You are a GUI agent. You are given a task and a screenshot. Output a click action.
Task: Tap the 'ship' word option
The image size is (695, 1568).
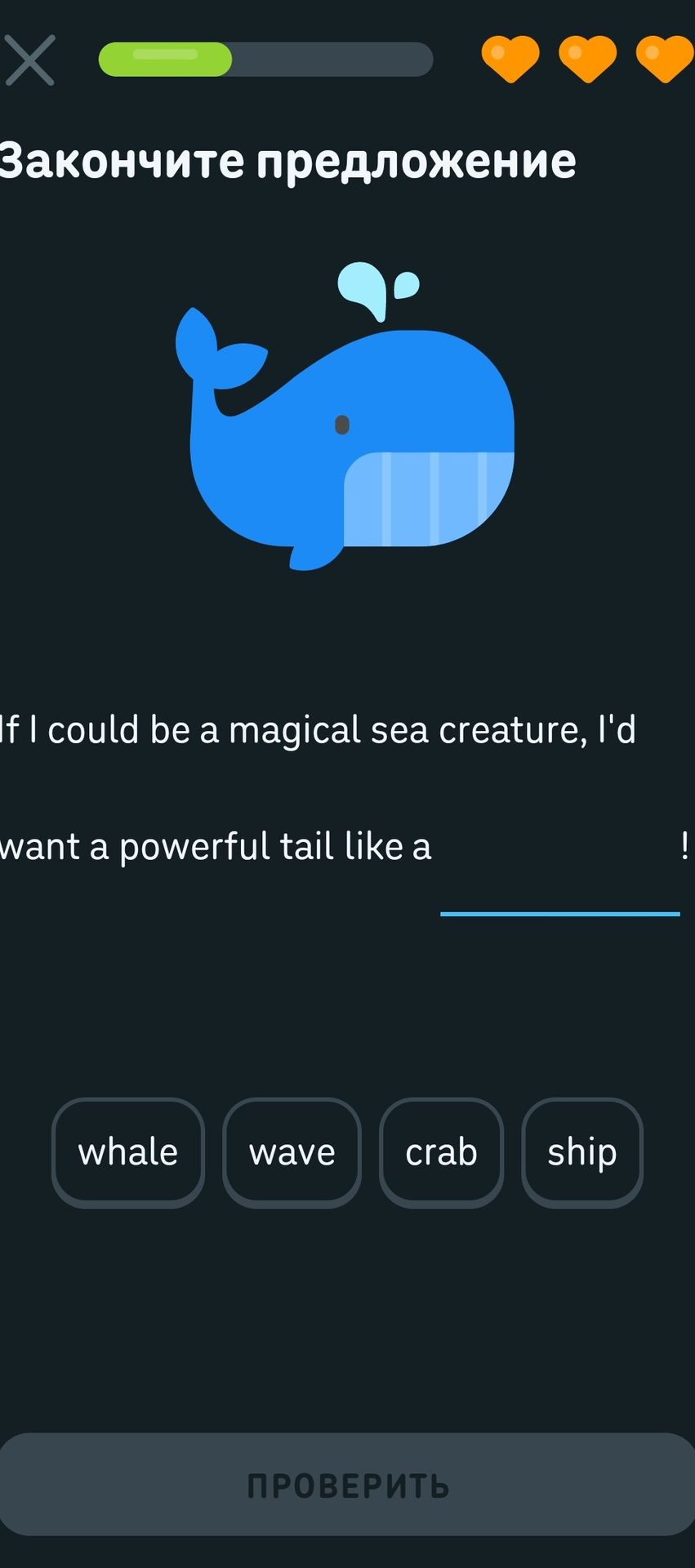click(x=582, y=1152)
